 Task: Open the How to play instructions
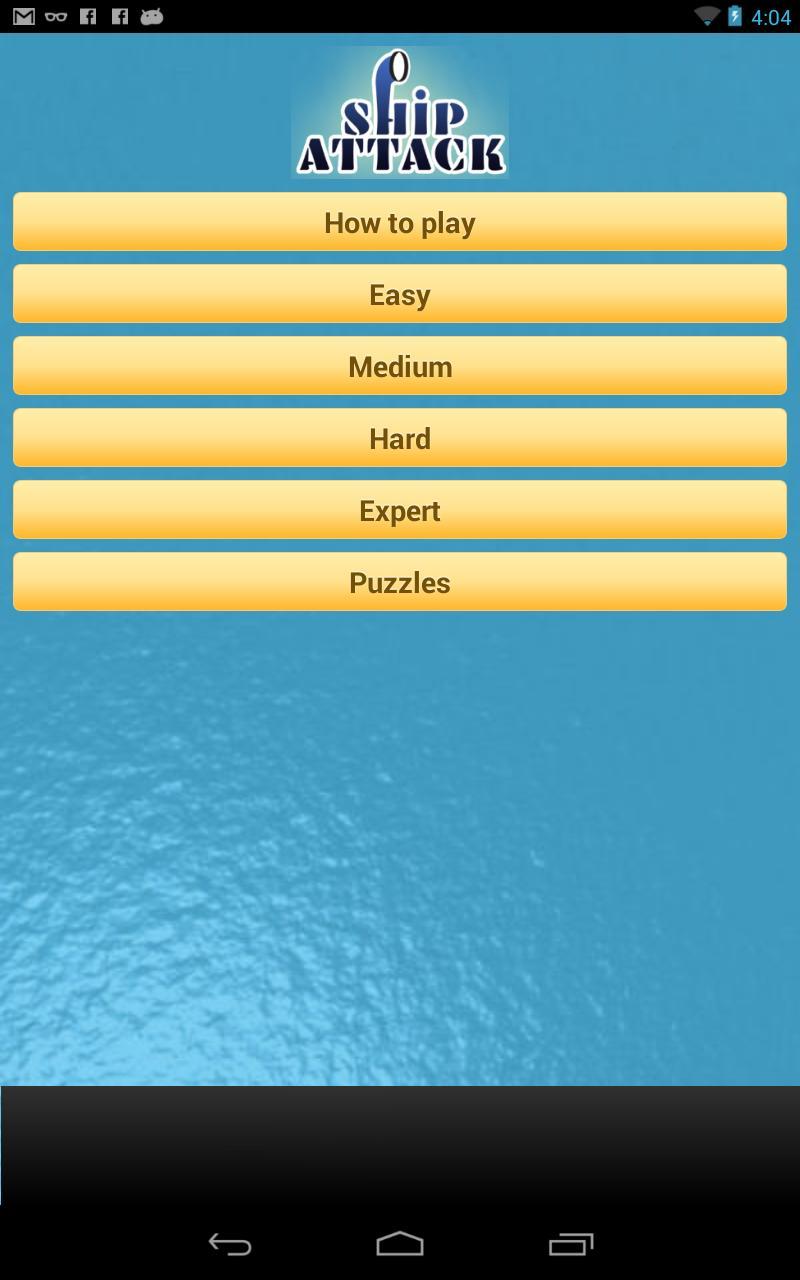tap(400, 222)
